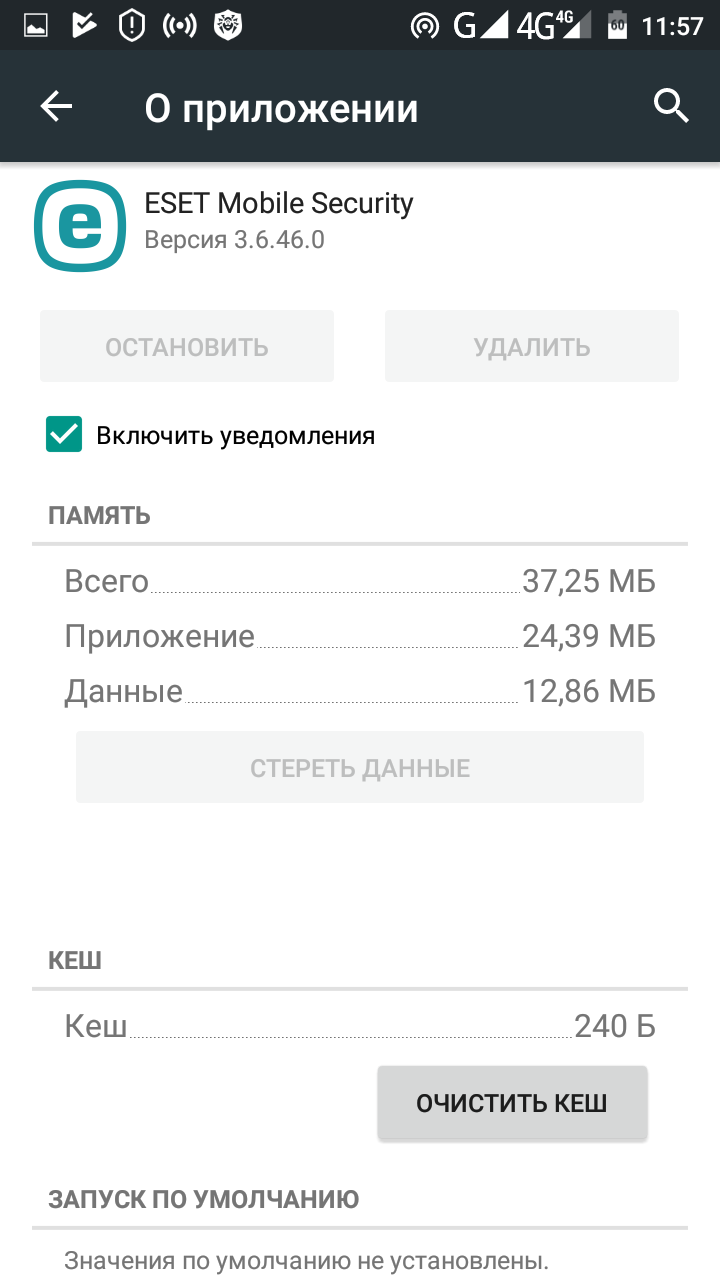Tap the УДАЛИТЬ button
720x1280 pixels.
click(x=532, y=347)
